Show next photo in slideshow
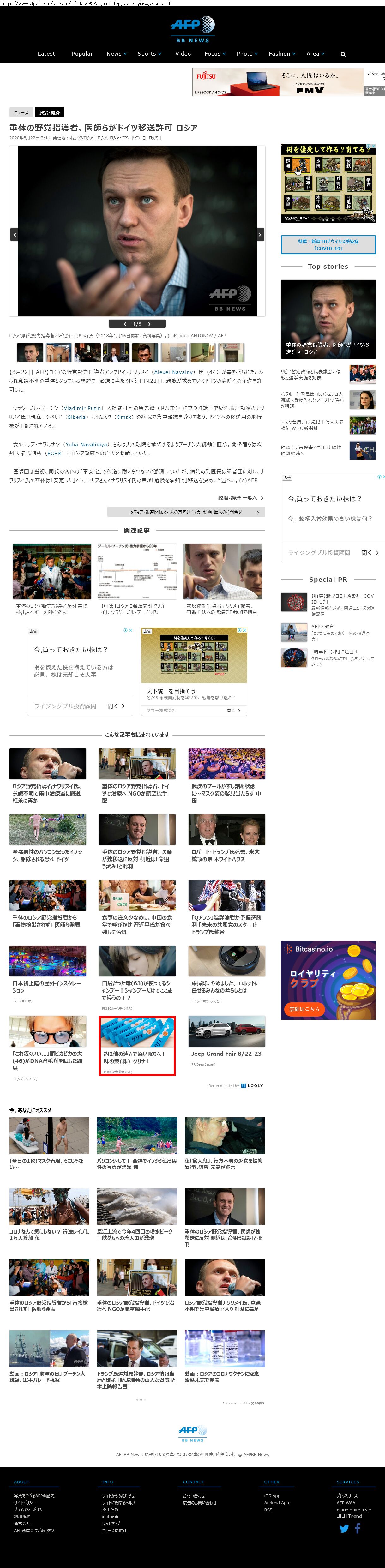385x1568 pixels. (x=260, y=234)
